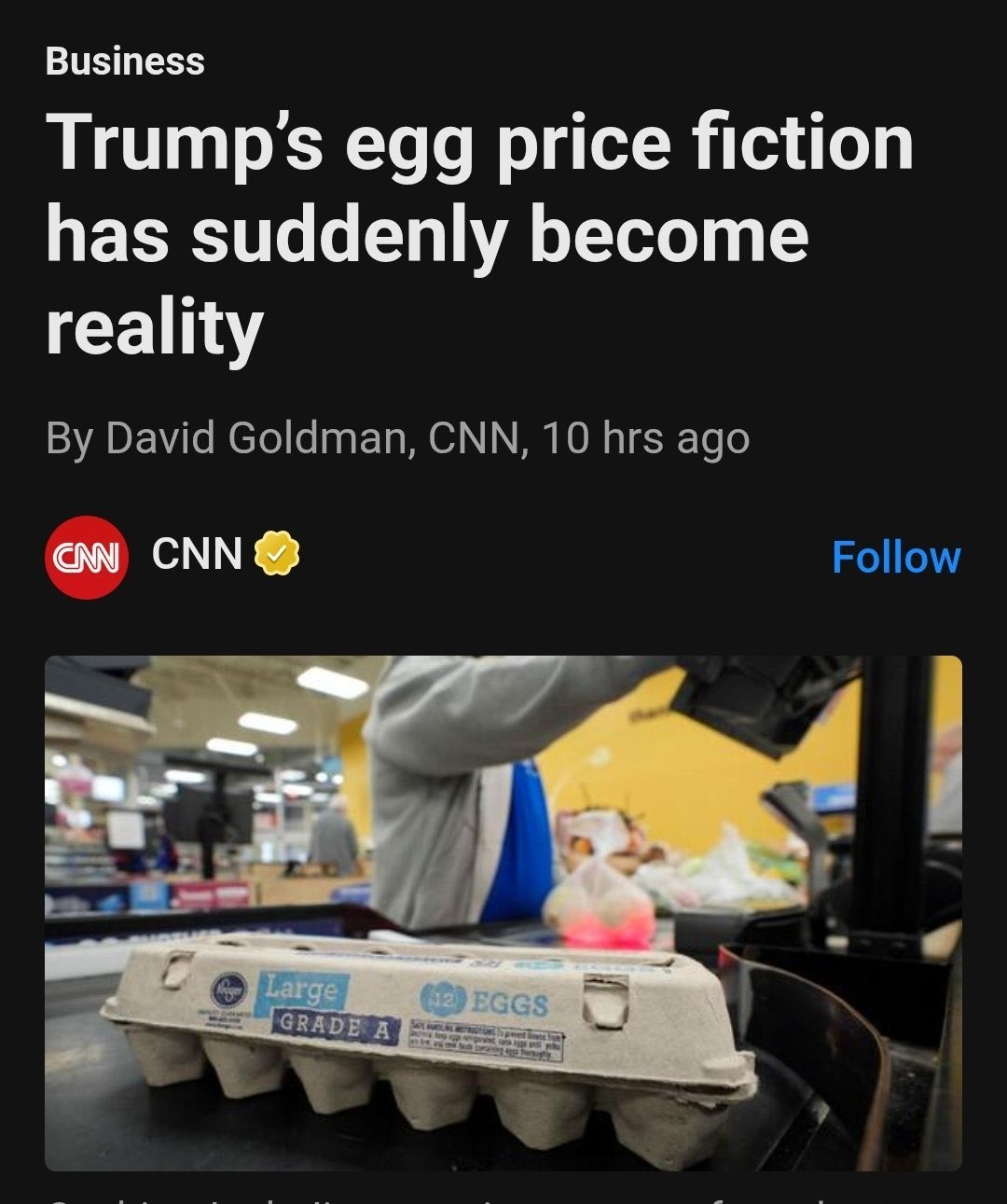The height and width of the screenshot is (1204, 1007).
Task: Open the CNN publisher profile
Action: click(196, 554)
